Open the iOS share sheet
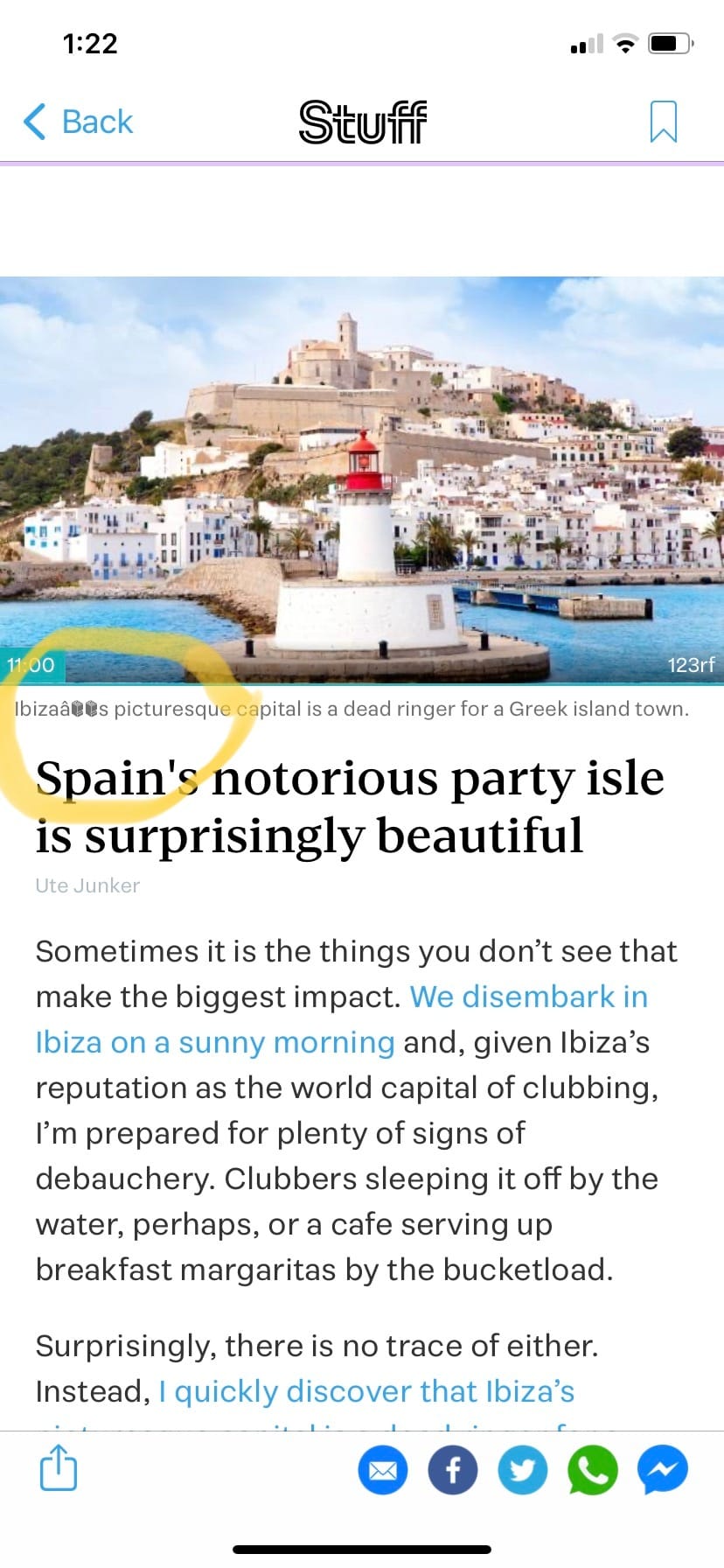The image size is (724, 1568). (x=59, y=1469)
